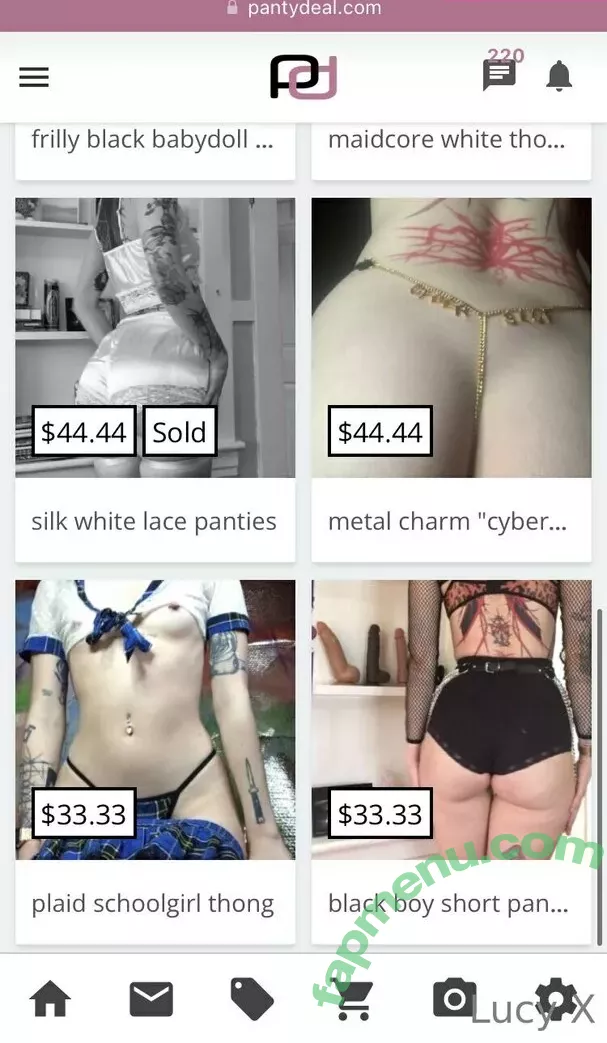
Task: Go to the Home tab
Action: click(50, 998)
